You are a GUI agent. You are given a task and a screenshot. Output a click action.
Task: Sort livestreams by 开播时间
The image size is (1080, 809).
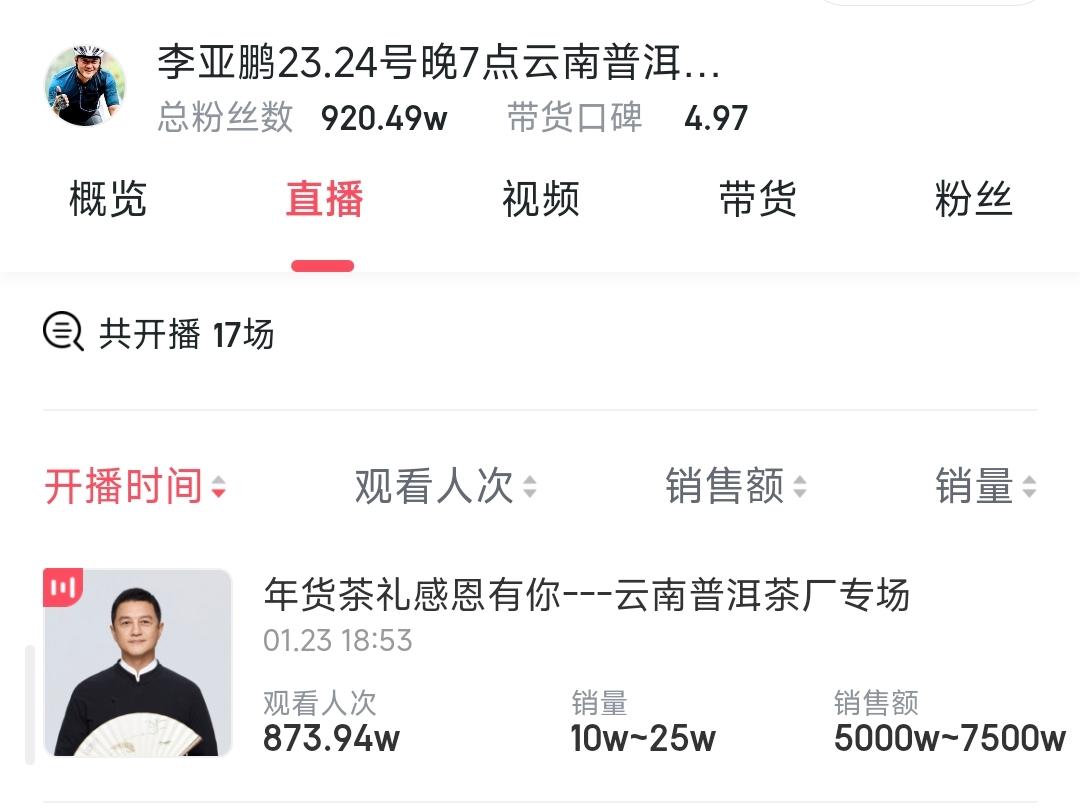tap(135, 487)
